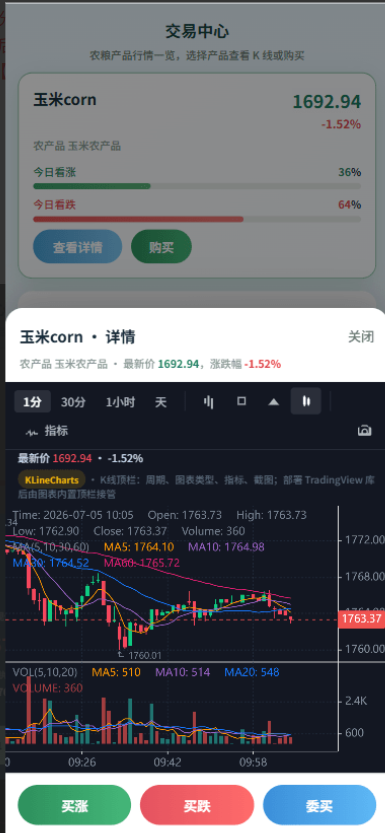Select the hollow square chart type
385x833 pixels.
point(242,402)
